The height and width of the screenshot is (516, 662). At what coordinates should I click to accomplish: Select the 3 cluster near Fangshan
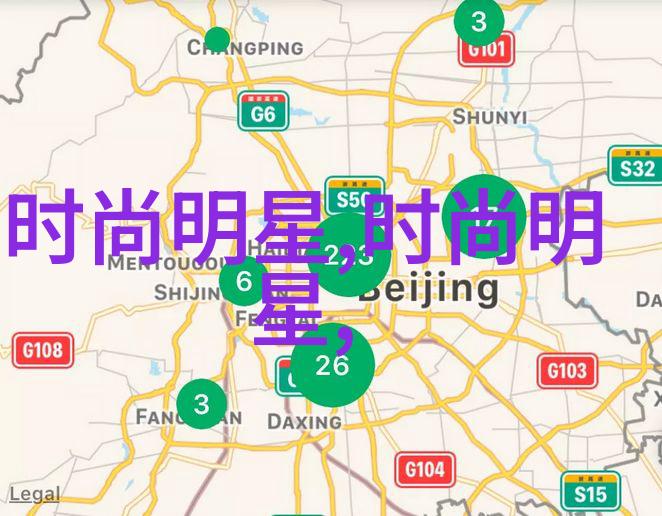coord(201,403)
